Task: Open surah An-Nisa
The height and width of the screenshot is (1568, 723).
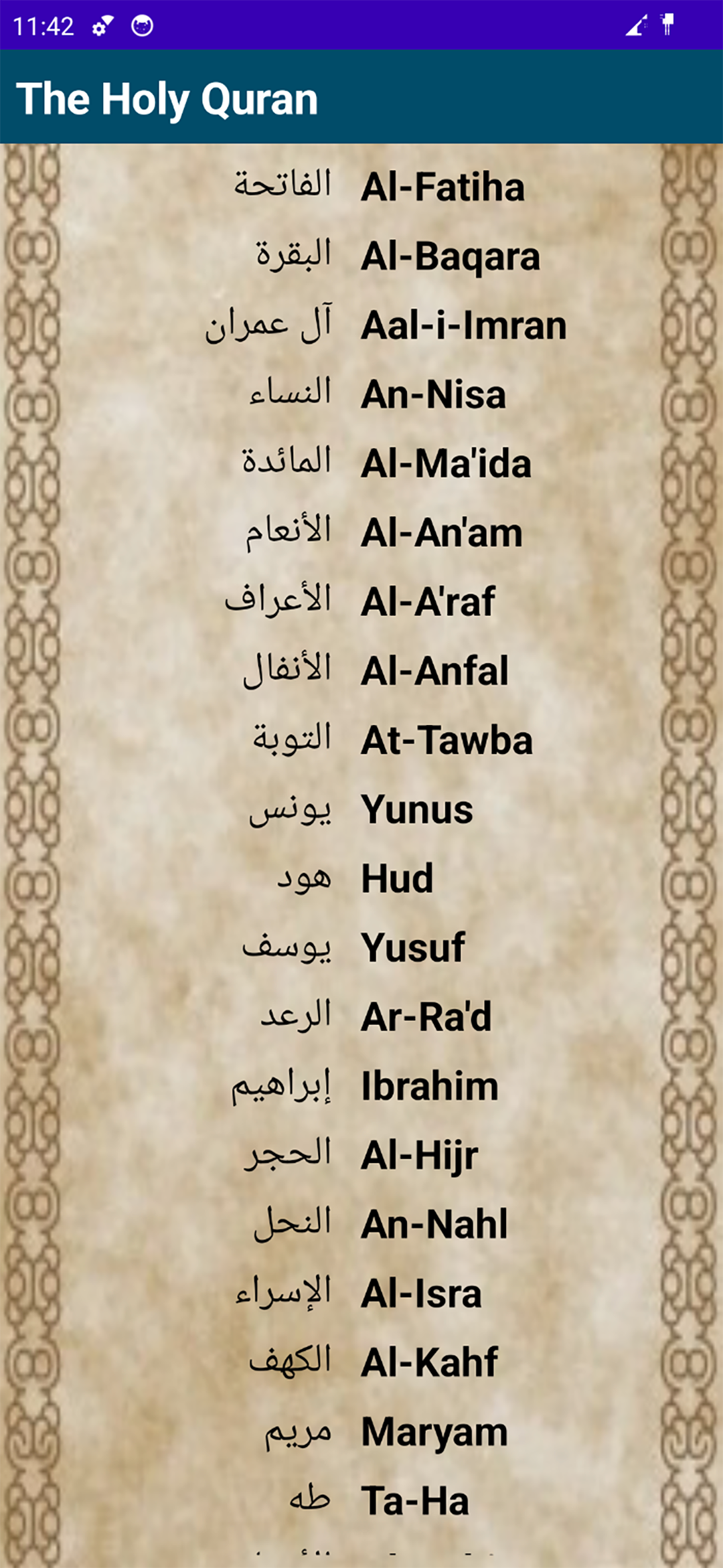Action: (361, 394)
